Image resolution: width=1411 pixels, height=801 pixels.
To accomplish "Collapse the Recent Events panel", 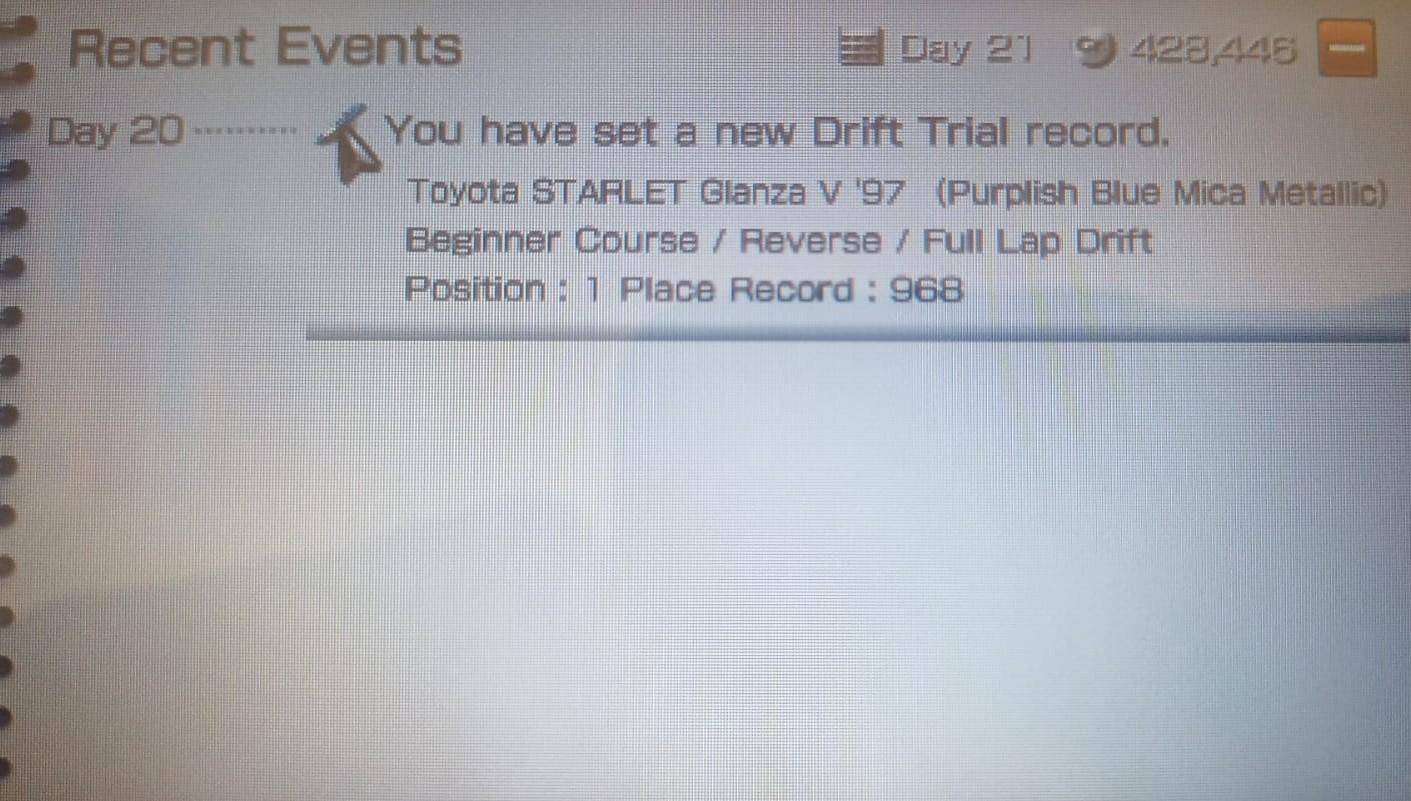I will click(1346, 50).
